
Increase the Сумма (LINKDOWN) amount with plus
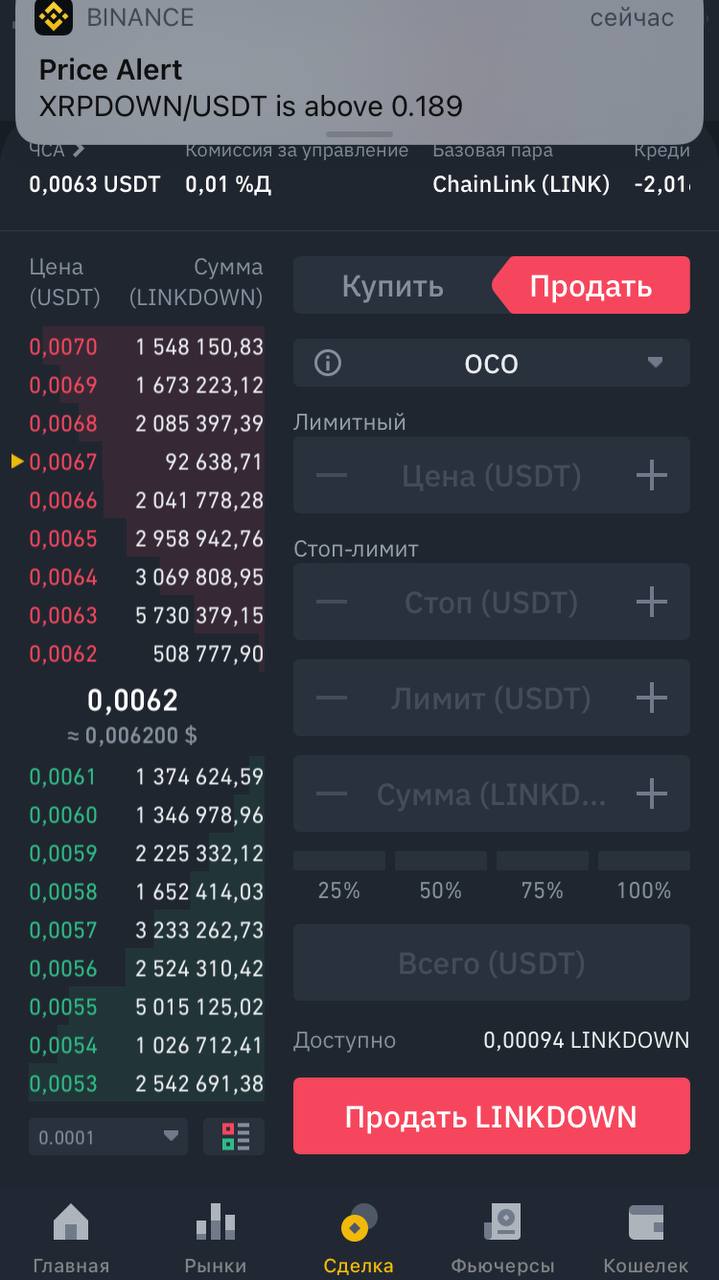(651, 794)
